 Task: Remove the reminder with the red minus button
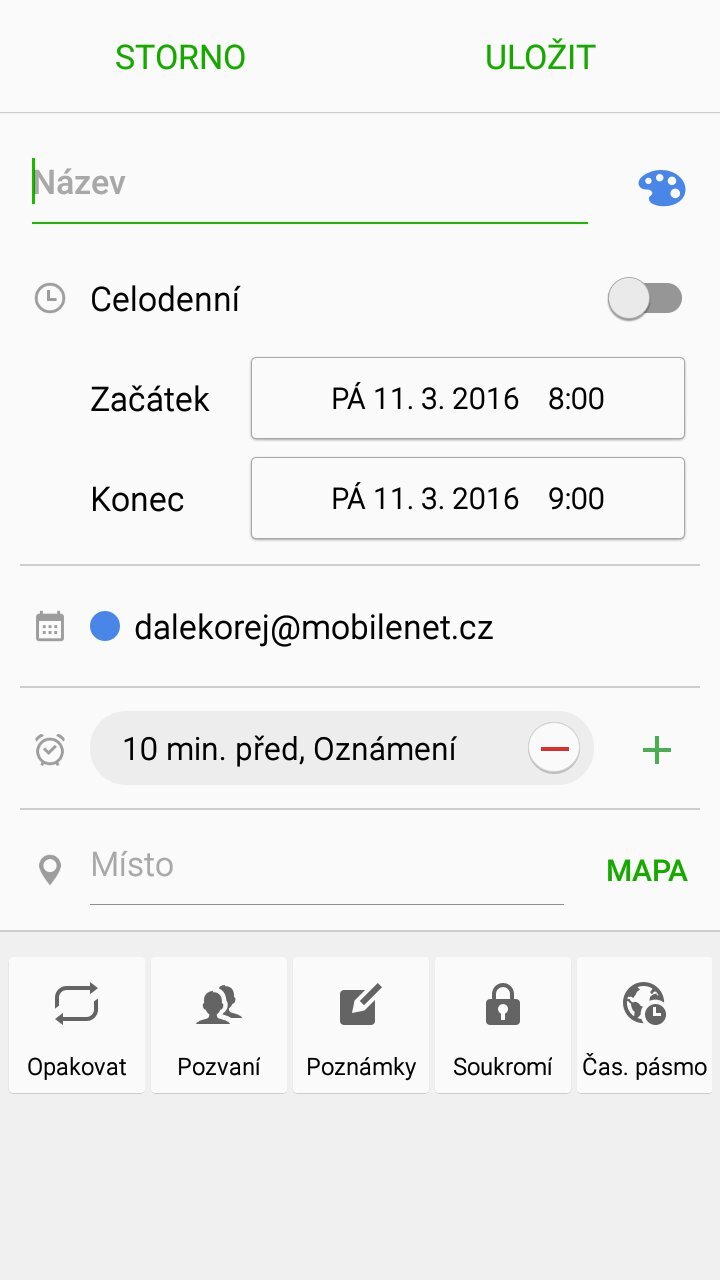(555, 748)
